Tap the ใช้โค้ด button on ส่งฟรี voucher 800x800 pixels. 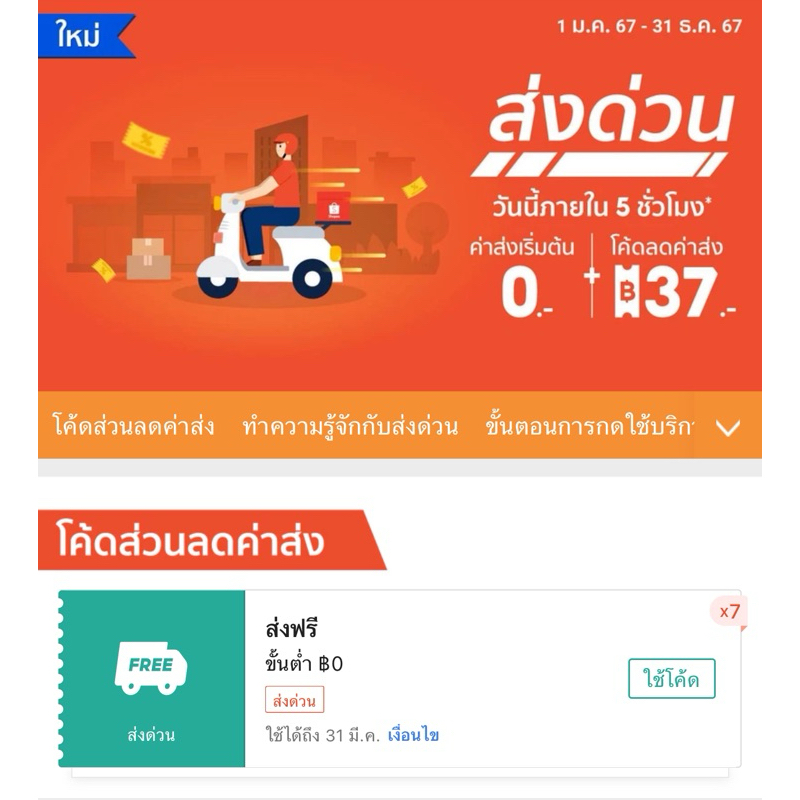pos(671,679)
